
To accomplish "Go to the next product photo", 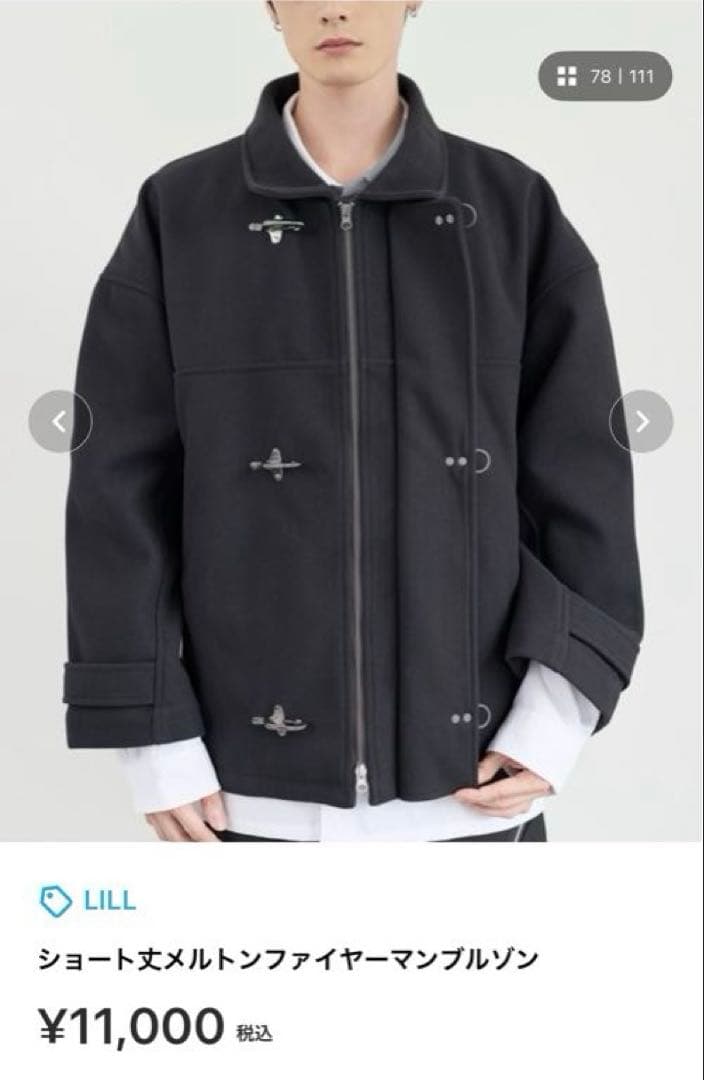I will tap(641, 421).
